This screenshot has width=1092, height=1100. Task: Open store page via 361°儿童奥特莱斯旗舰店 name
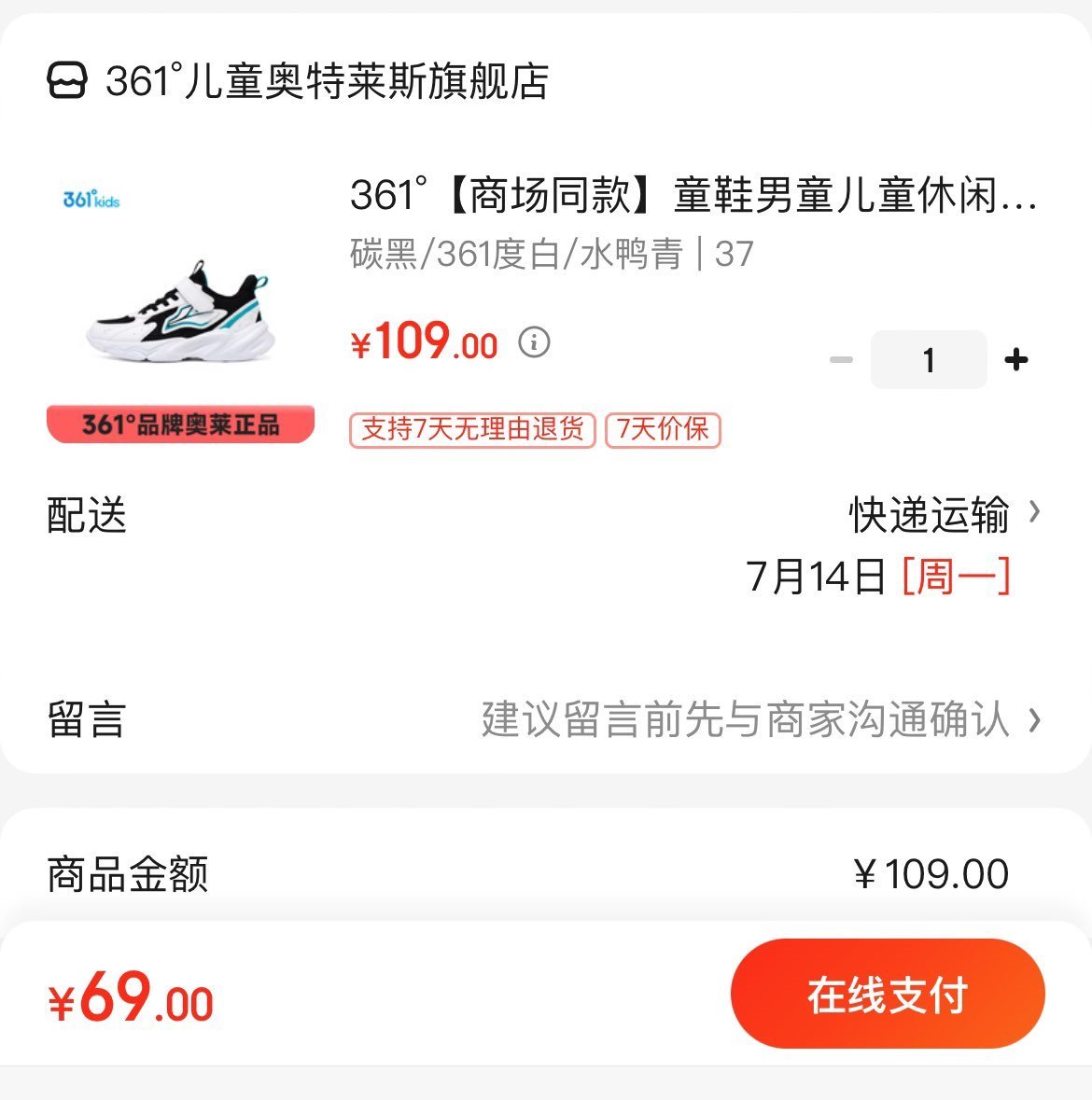[327, 84]
